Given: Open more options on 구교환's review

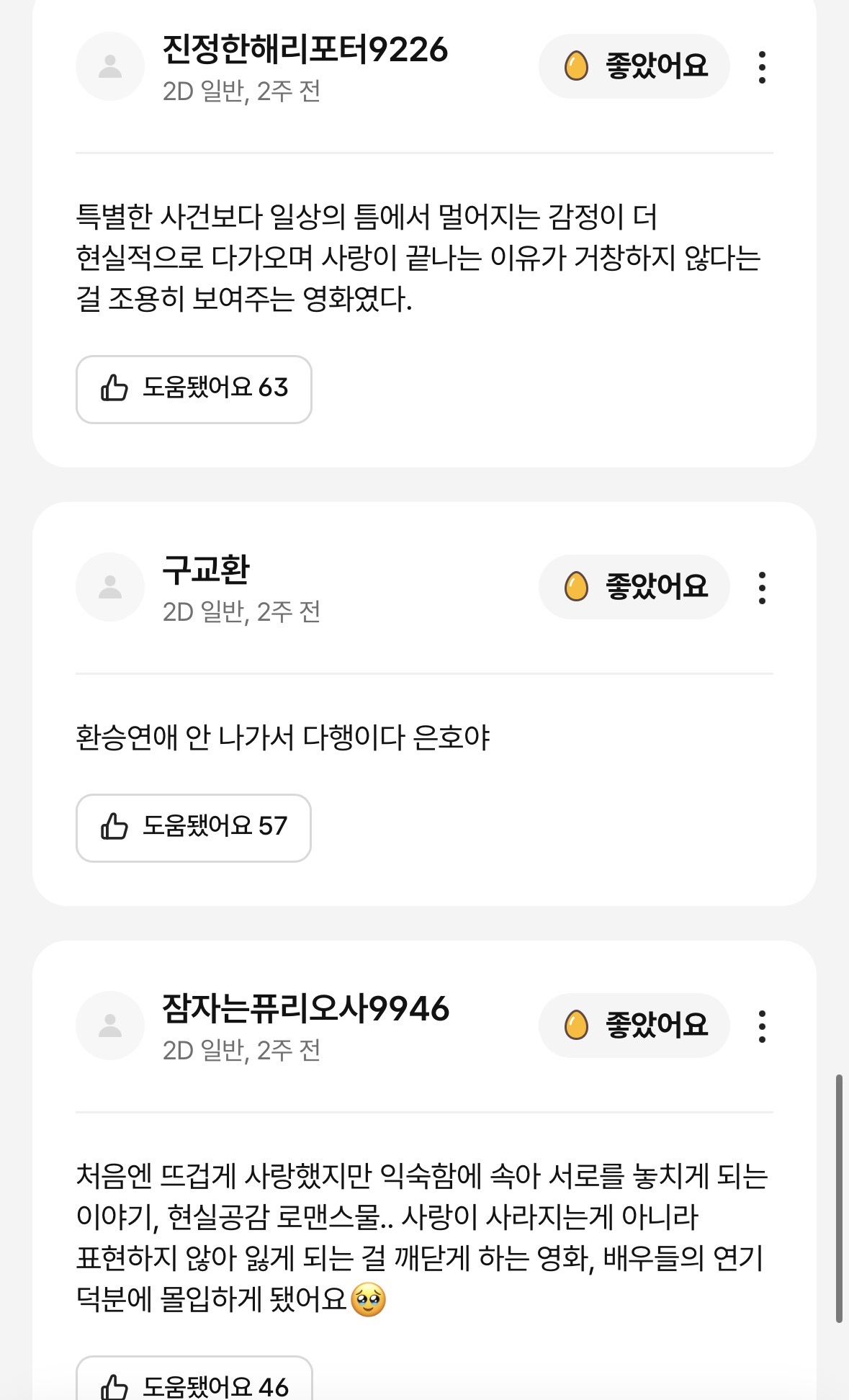Looking at the screenshot, I should click(762, 588).
